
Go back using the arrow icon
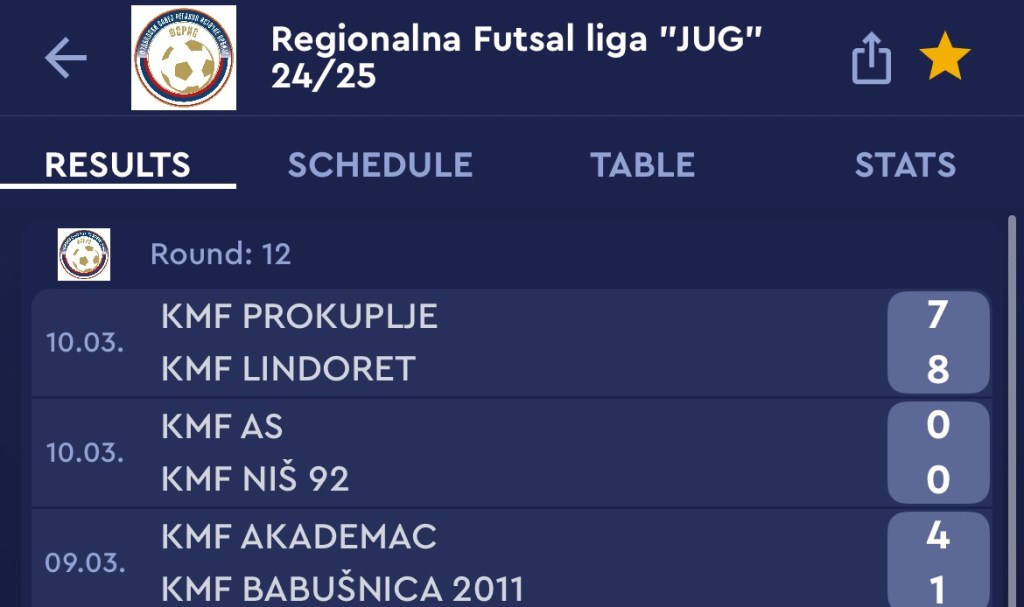(66, 59)
